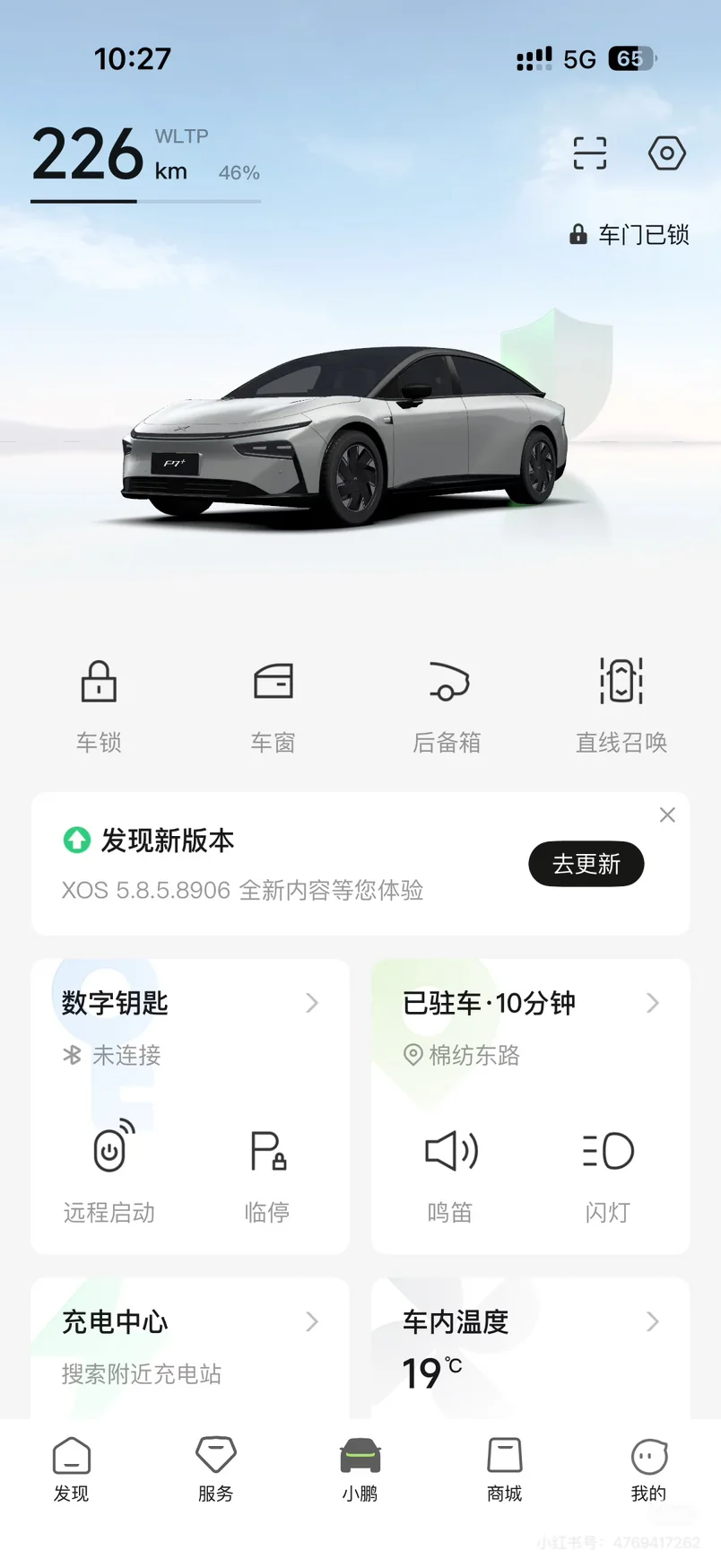Tap 去更新 to update XOS
721x1568 pixels.
click(586, 864)
